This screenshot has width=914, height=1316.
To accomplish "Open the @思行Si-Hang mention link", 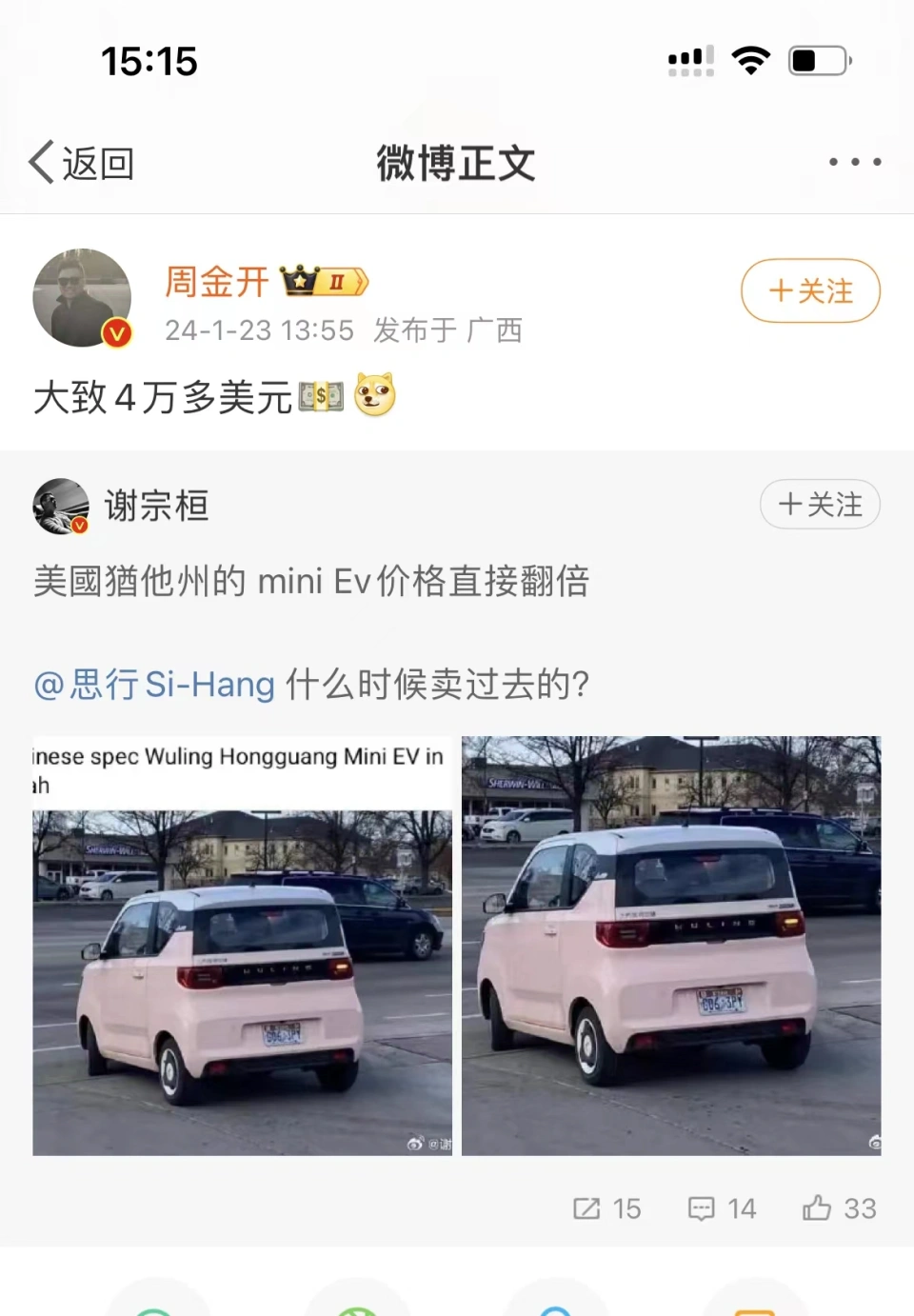I will click(x=154, y=684).
